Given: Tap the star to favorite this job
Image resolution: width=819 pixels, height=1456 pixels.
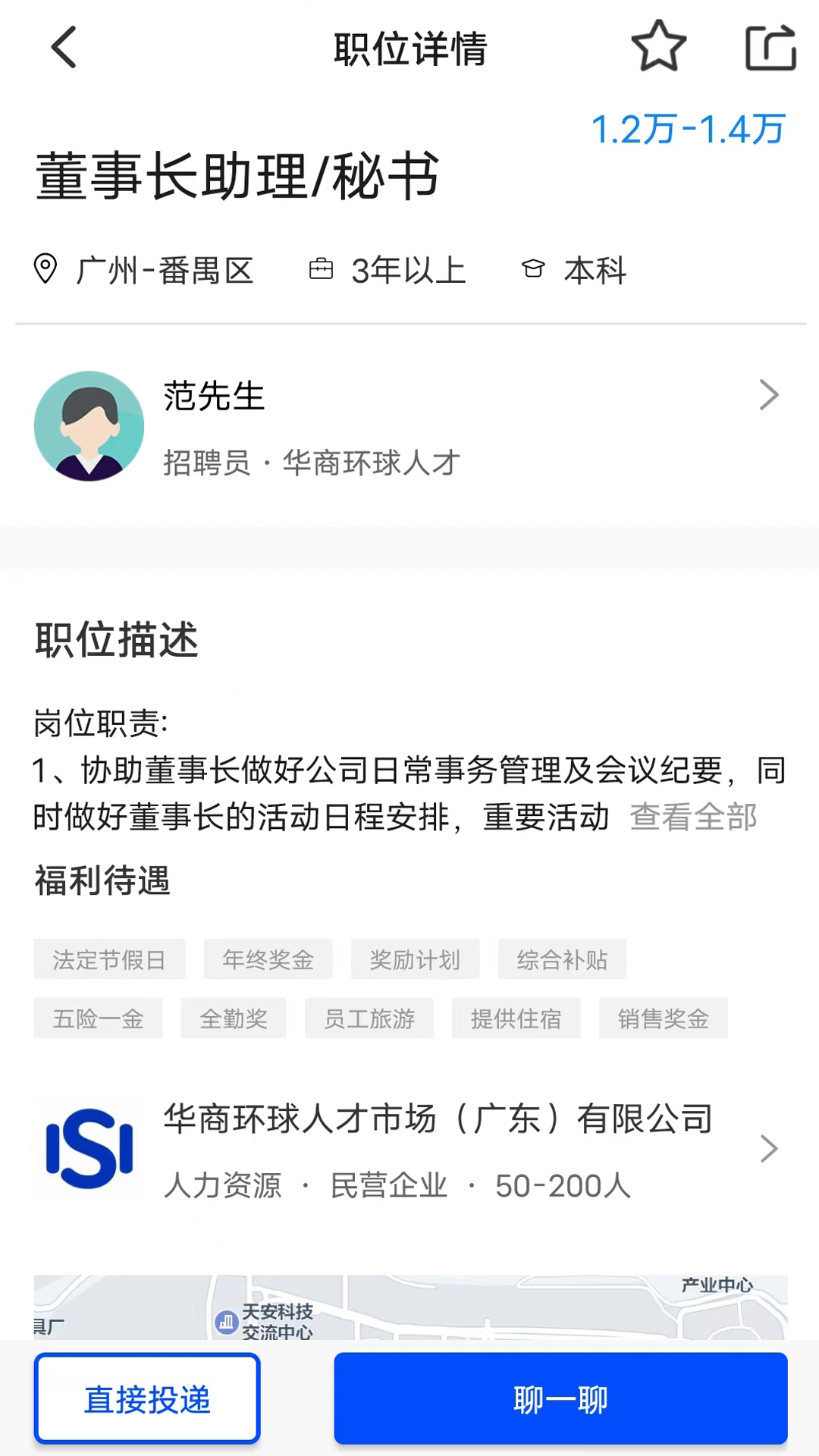Looking at the screenshot, I should coord(658,47).
